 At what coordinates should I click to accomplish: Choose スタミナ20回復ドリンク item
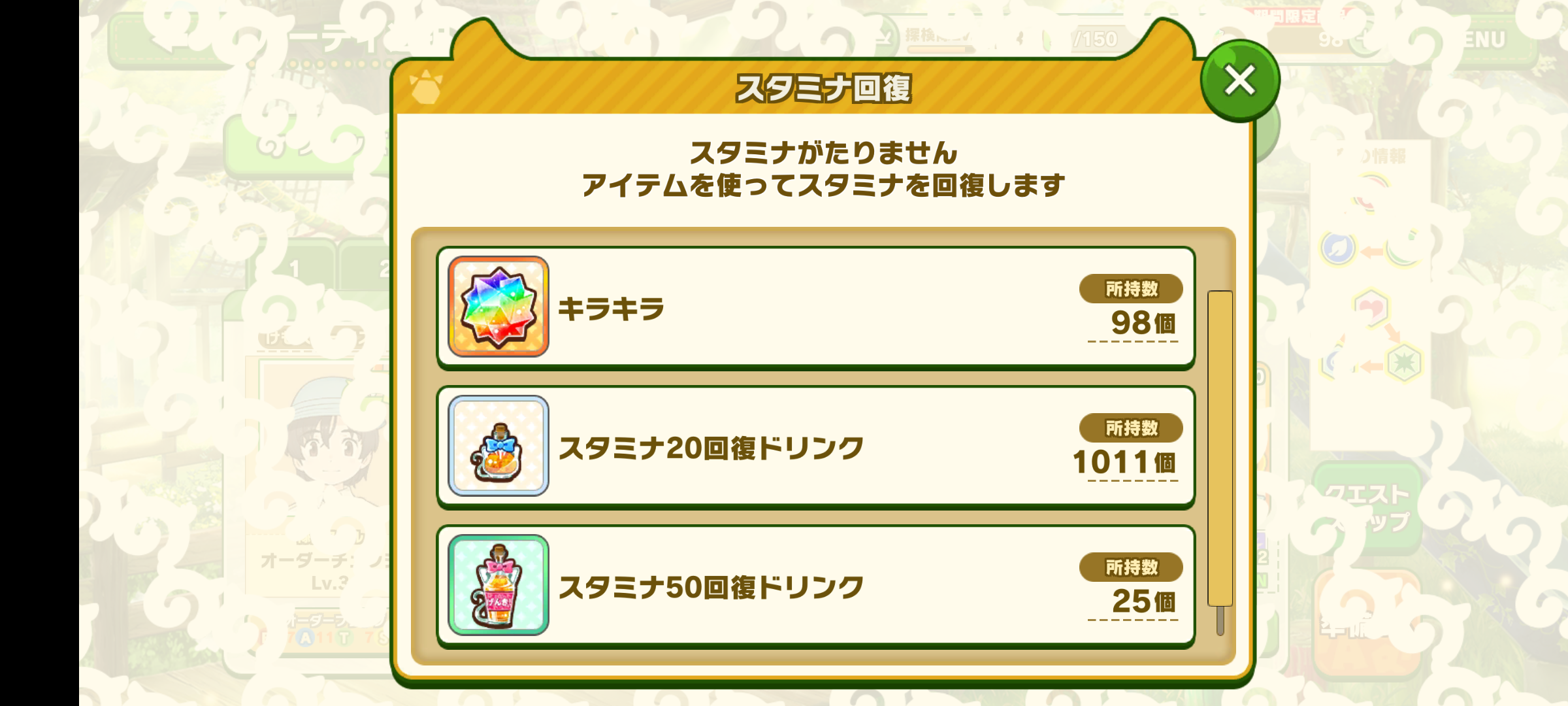(x=815, y=446)
